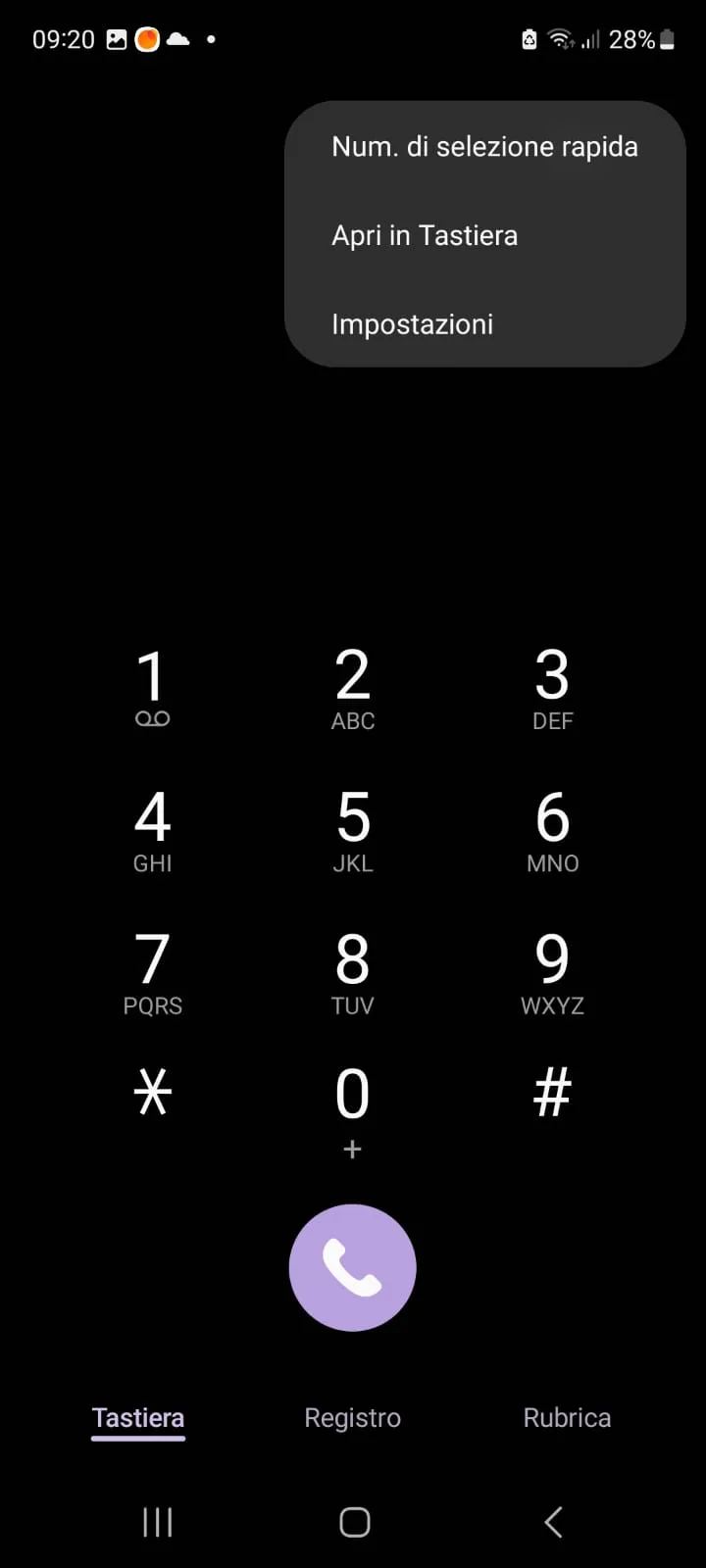Enter digit 9 on dial pad

(552, 972)
